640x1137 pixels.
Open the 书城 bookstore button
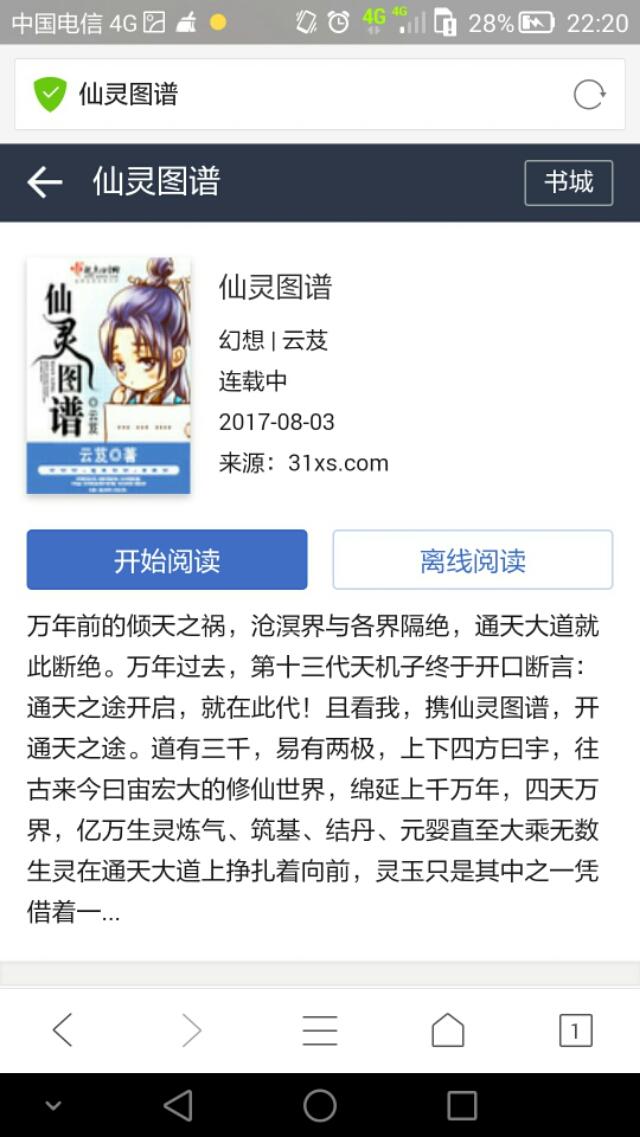tap(568, 183)
